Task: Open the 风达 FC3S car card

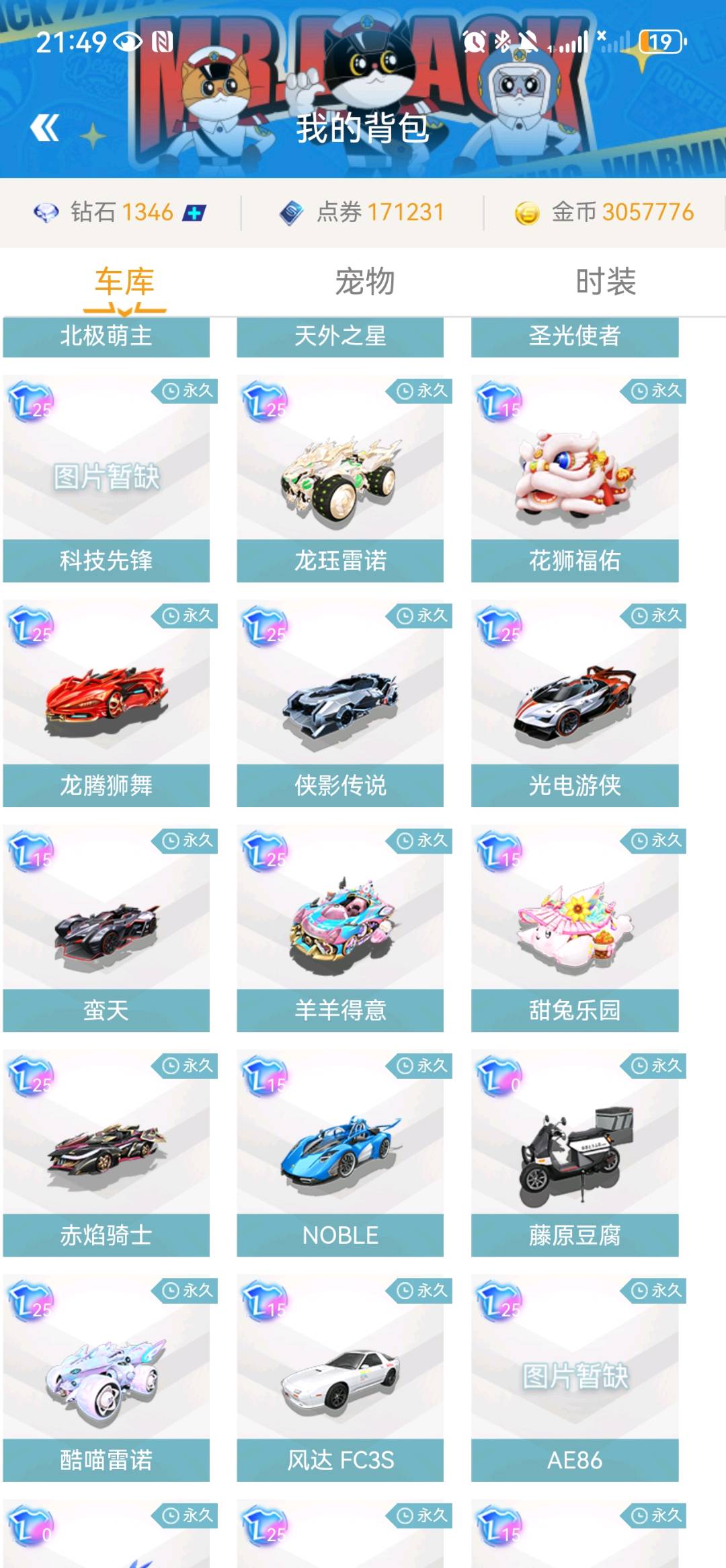Action: 340,1378
